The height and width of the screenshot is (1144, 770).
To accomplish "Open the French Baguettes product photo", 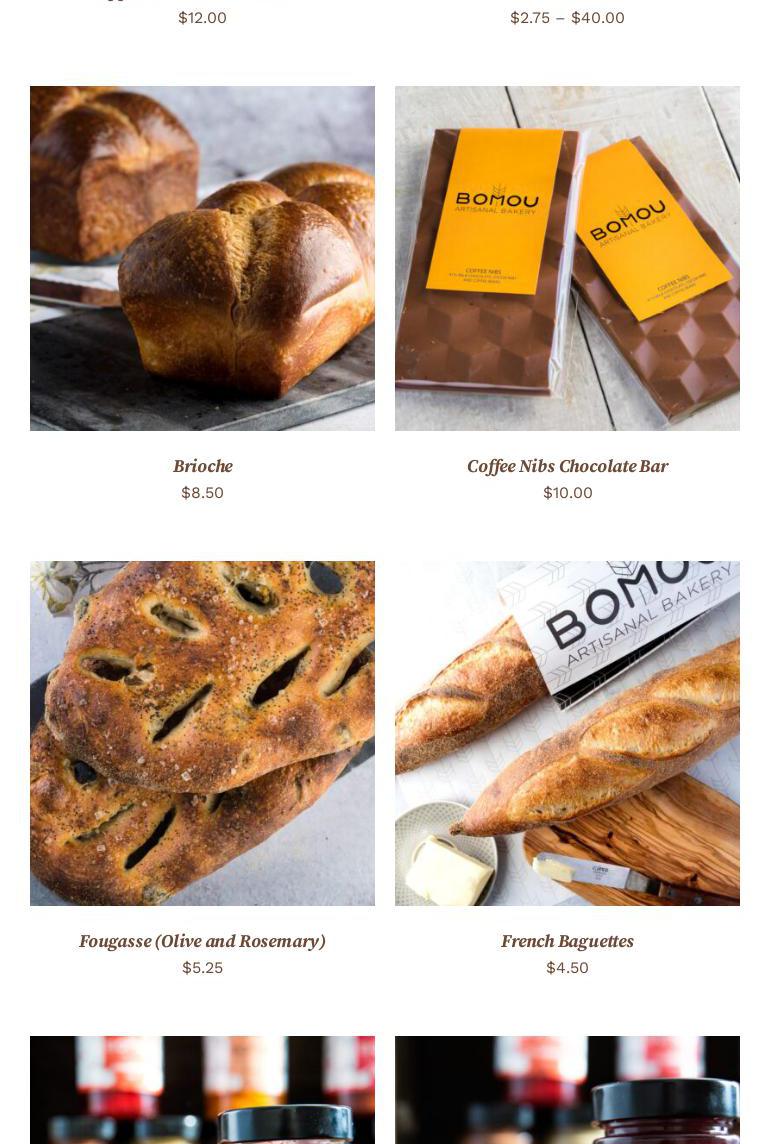I will [567, 733].
